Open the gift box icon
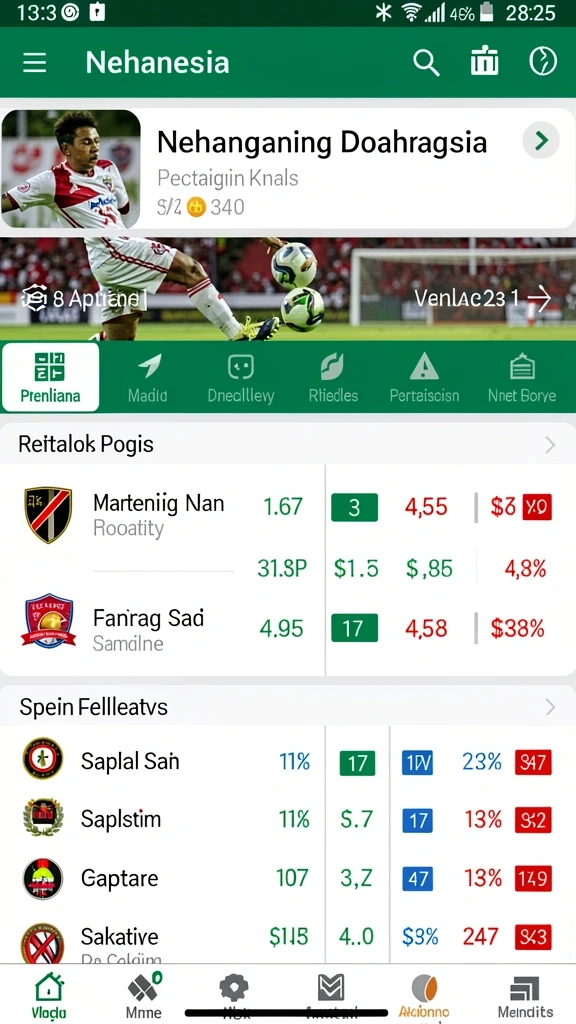The width and height of the screenshot is (576, 1024). (485, 62)
